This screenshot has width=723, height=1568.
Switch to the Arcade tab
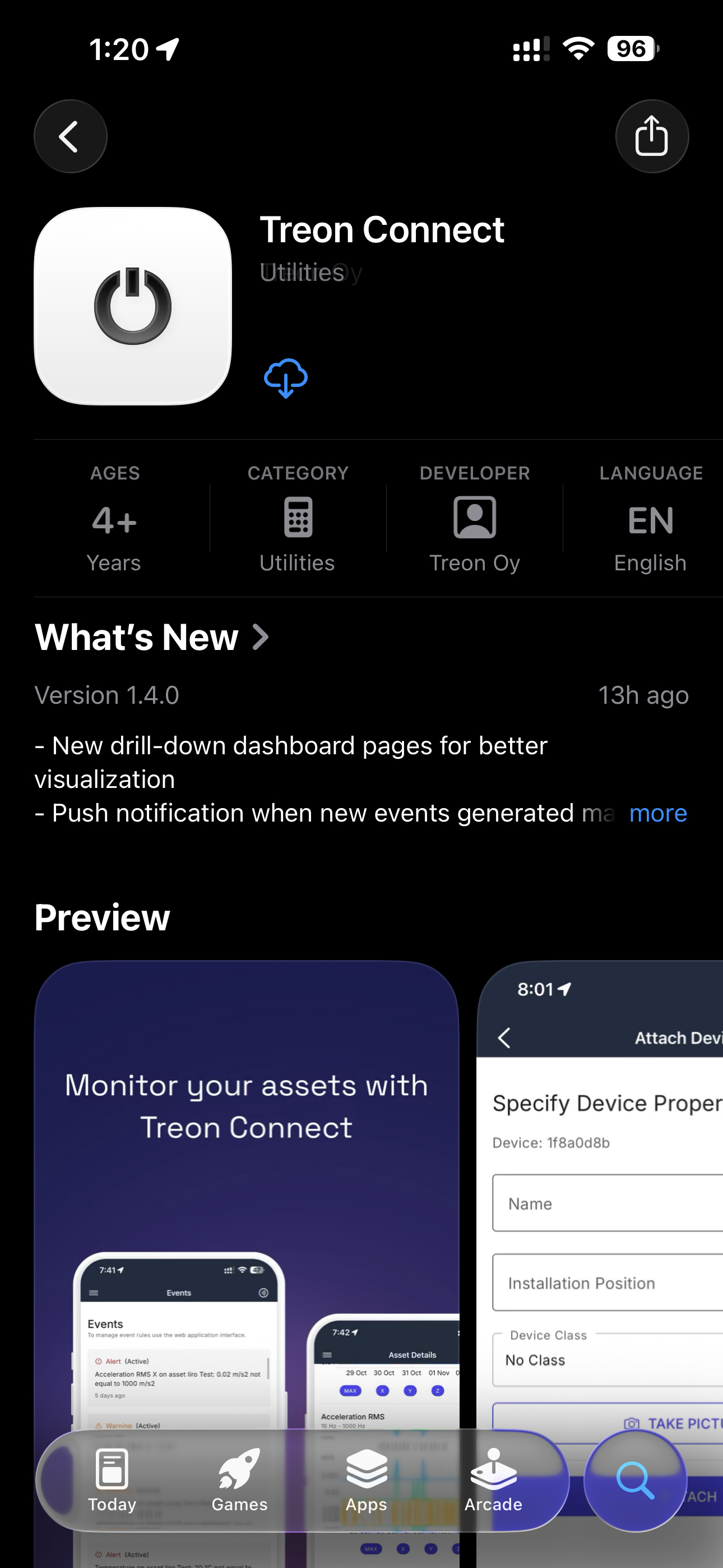(493, 1481)
